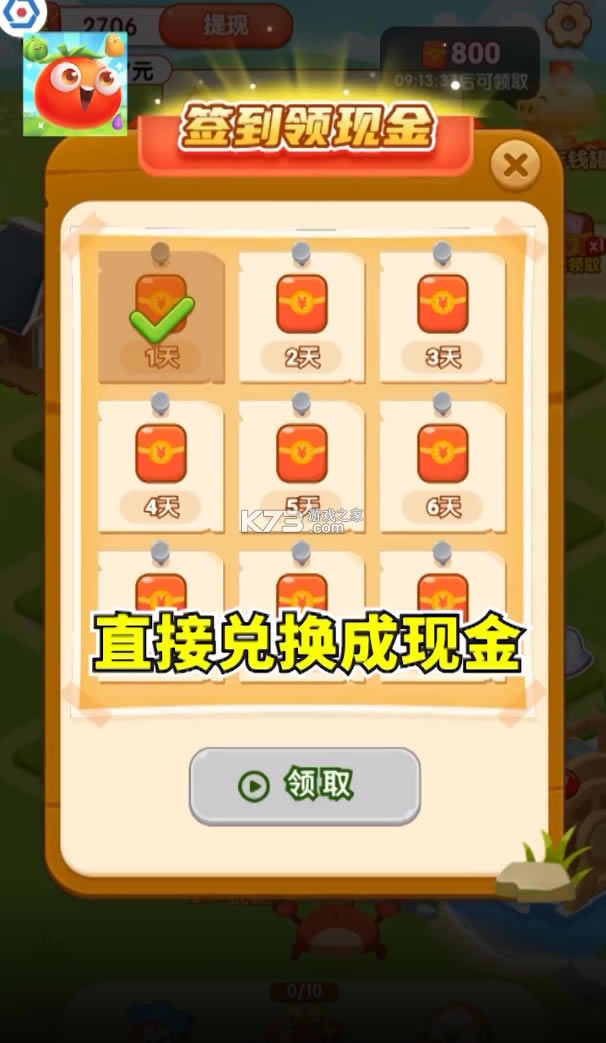Open the checked 1天 reward tile

(x=161, y=315)
